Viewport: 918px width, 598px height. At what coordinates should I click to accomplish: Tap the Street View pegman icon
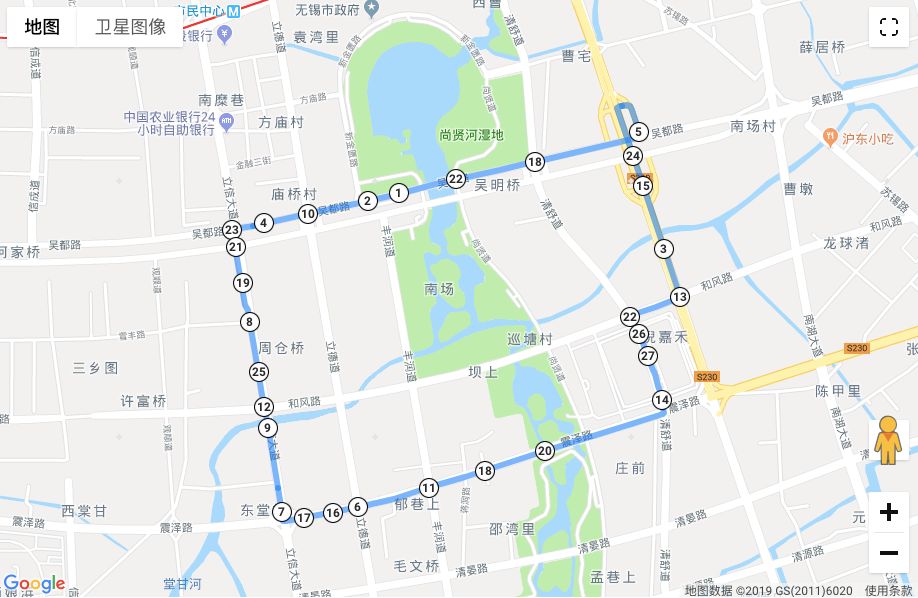(888, 440)
